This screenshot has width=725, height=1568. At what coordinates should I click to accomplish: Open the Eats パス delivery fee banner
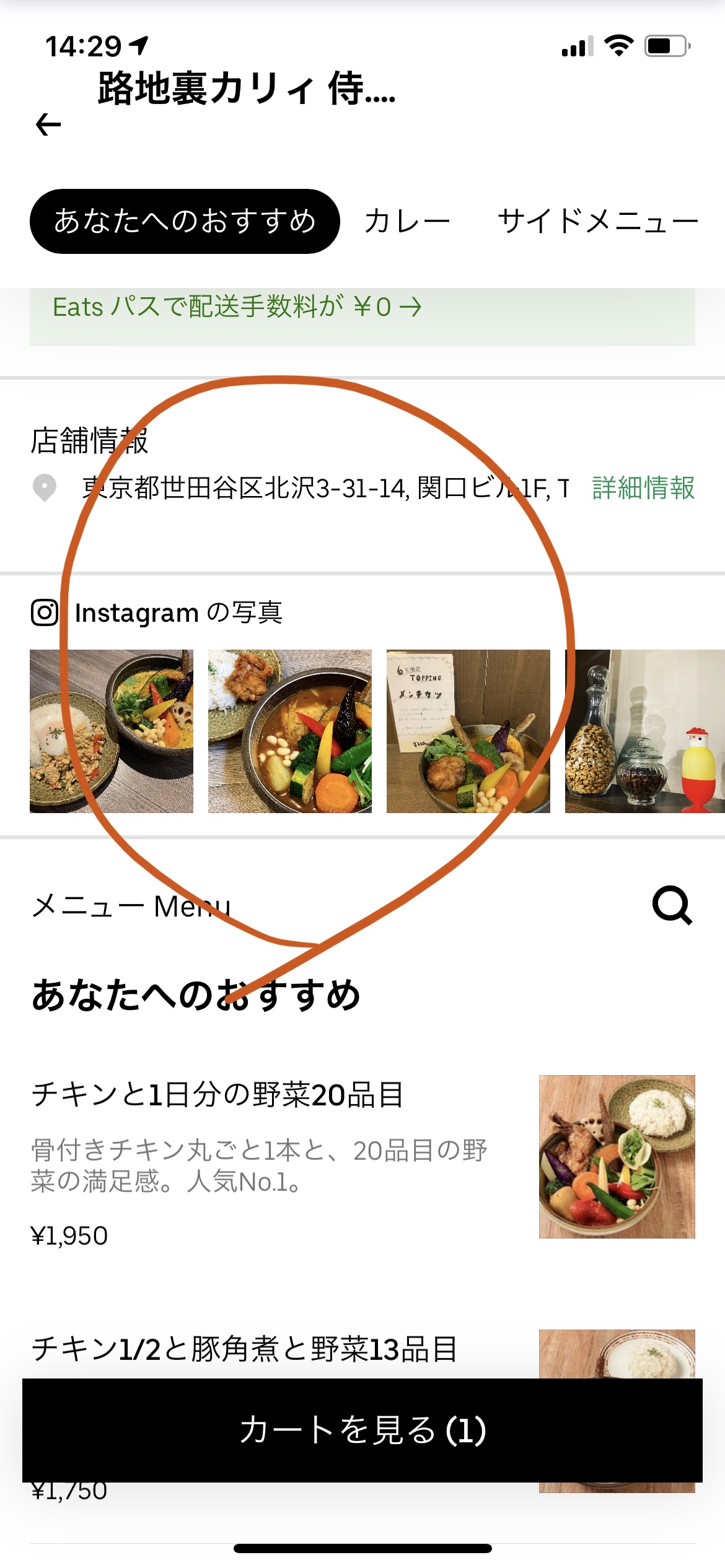(x=362, y=316)
